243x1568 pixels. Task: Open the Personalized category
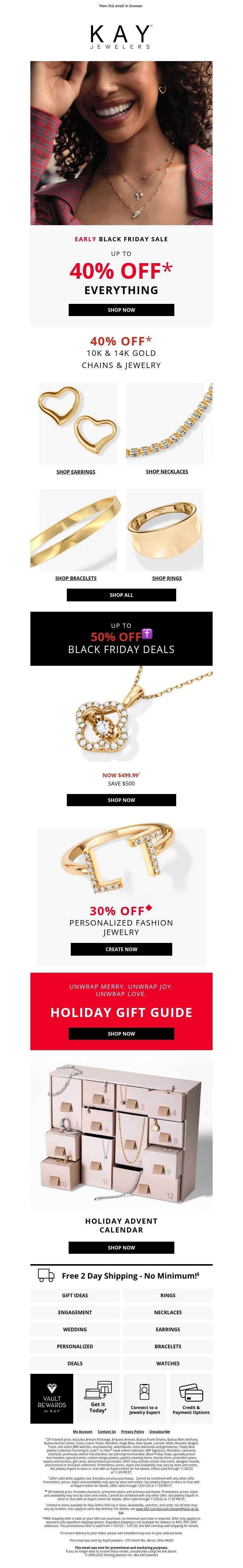(75, 1346)
